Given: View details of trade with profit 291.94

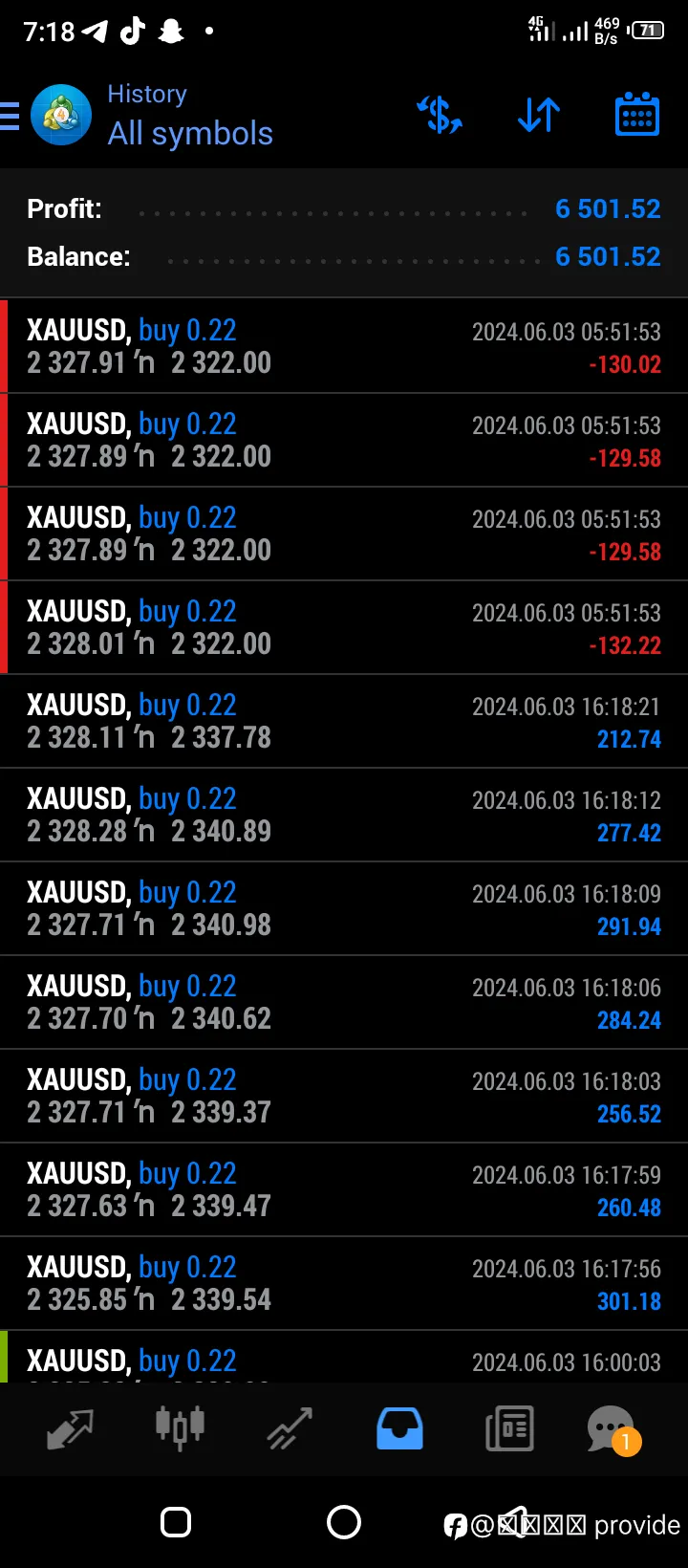Looking at the screenshot, I should [344, 908].
